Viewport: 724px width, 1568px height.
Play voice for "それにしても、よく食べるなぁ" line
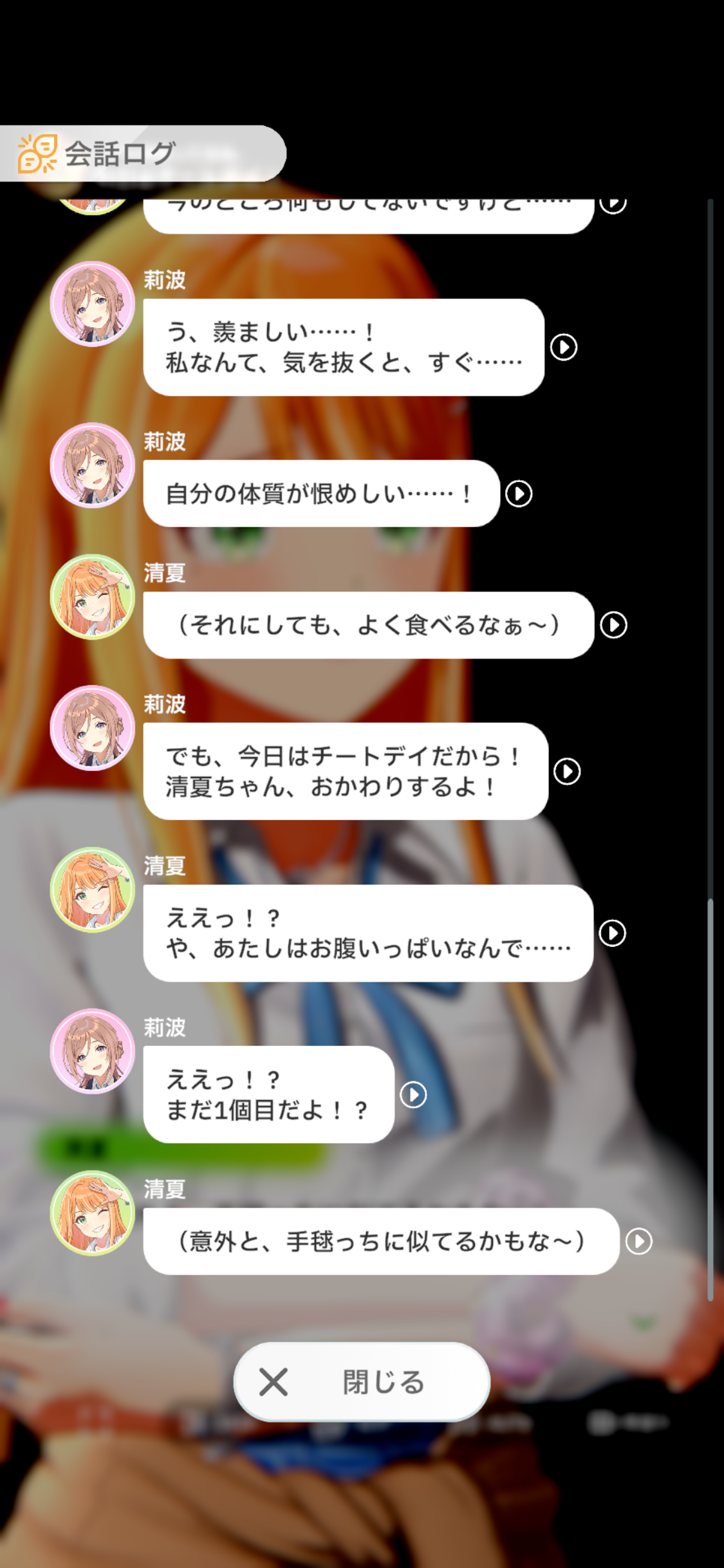tap(613, 625)
